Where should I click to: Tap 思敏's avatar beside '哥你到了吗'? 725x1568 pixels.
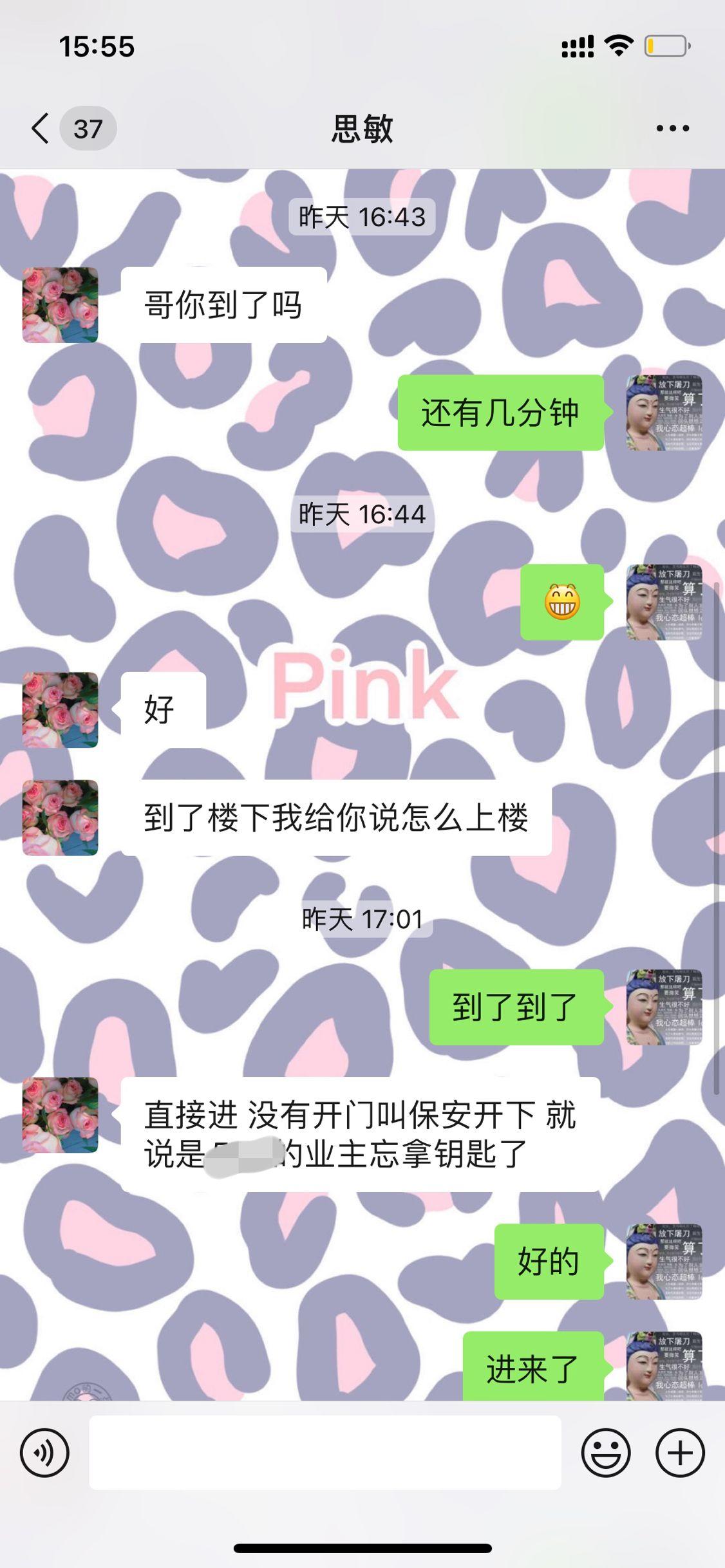[x=61, y=305]
